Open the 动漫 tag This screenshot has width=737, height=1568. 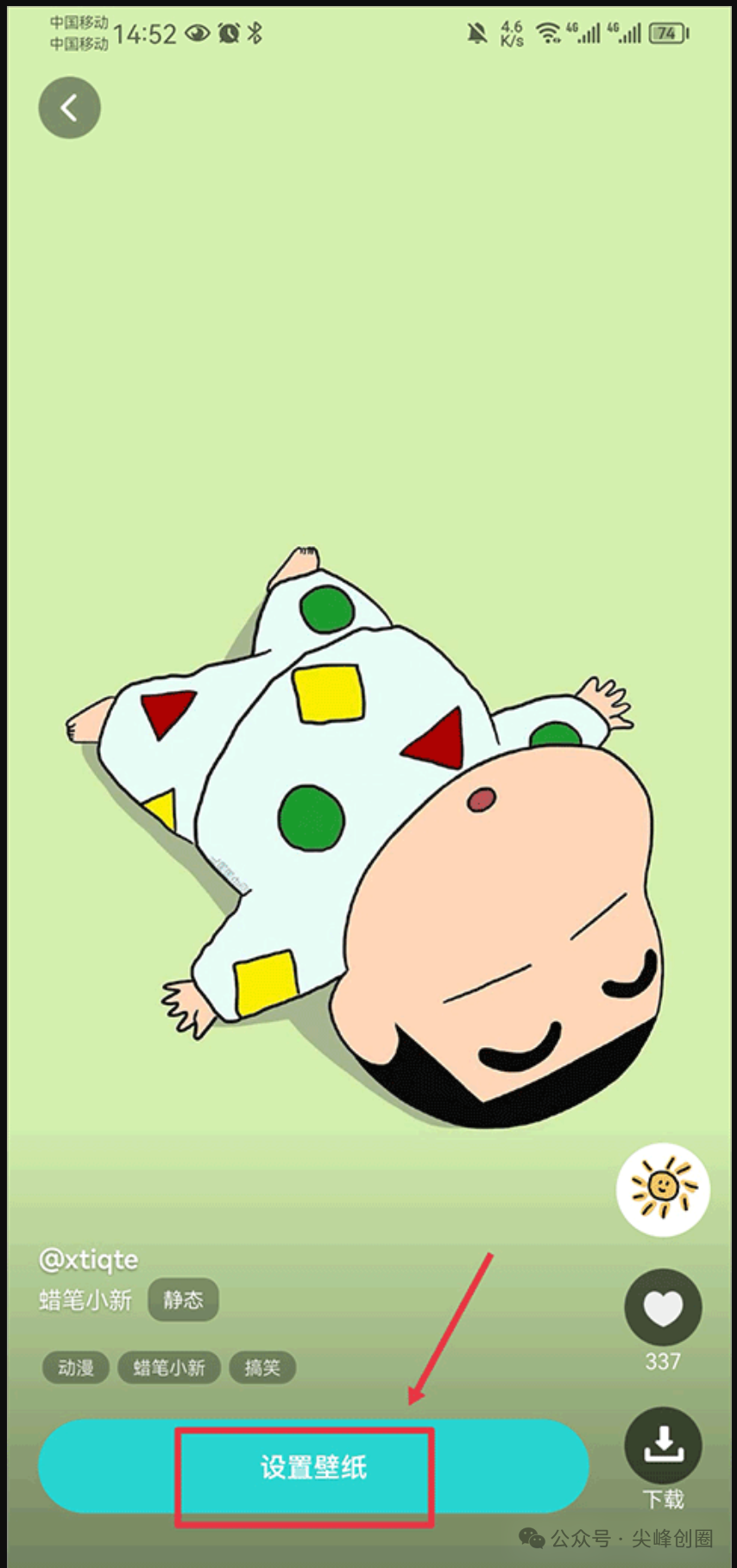pyautogui.click(x=76, y=1367)
